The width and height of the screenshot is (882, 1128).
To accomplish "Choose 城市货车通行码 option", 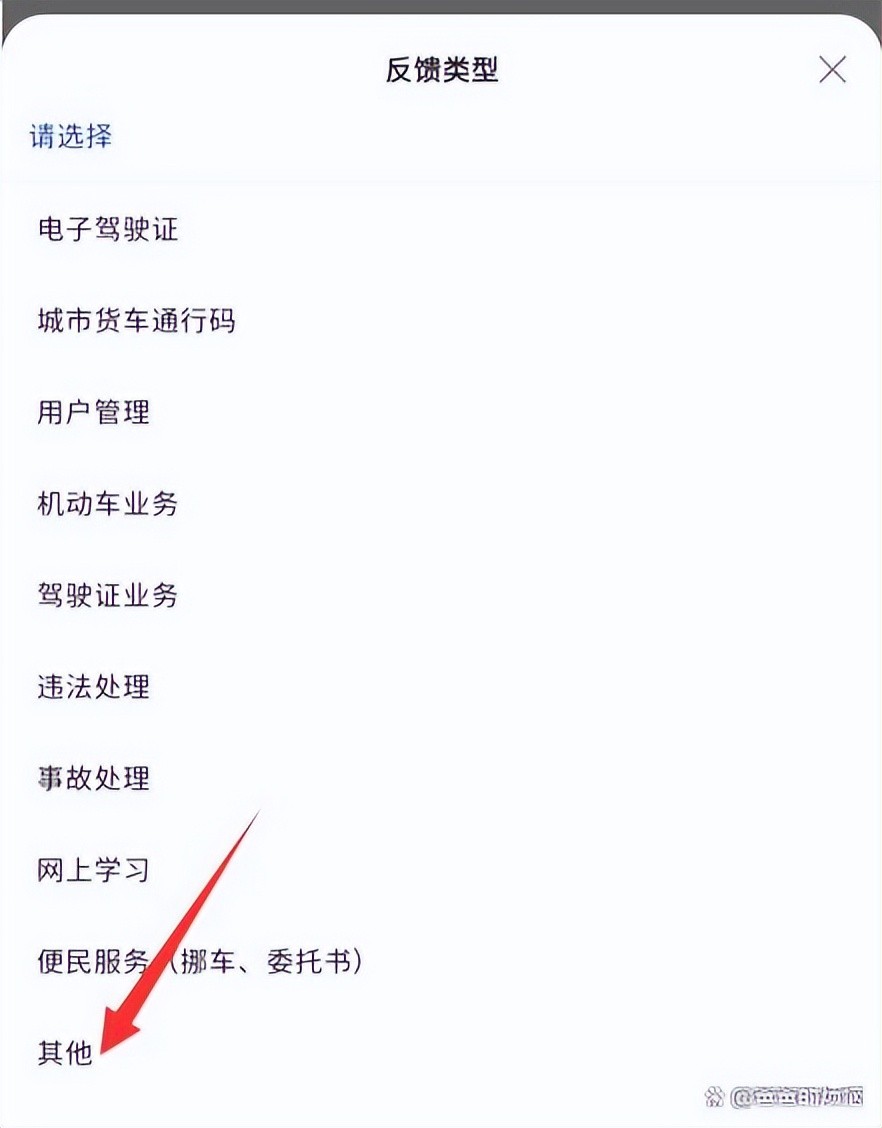I will (x=136, y=321).
